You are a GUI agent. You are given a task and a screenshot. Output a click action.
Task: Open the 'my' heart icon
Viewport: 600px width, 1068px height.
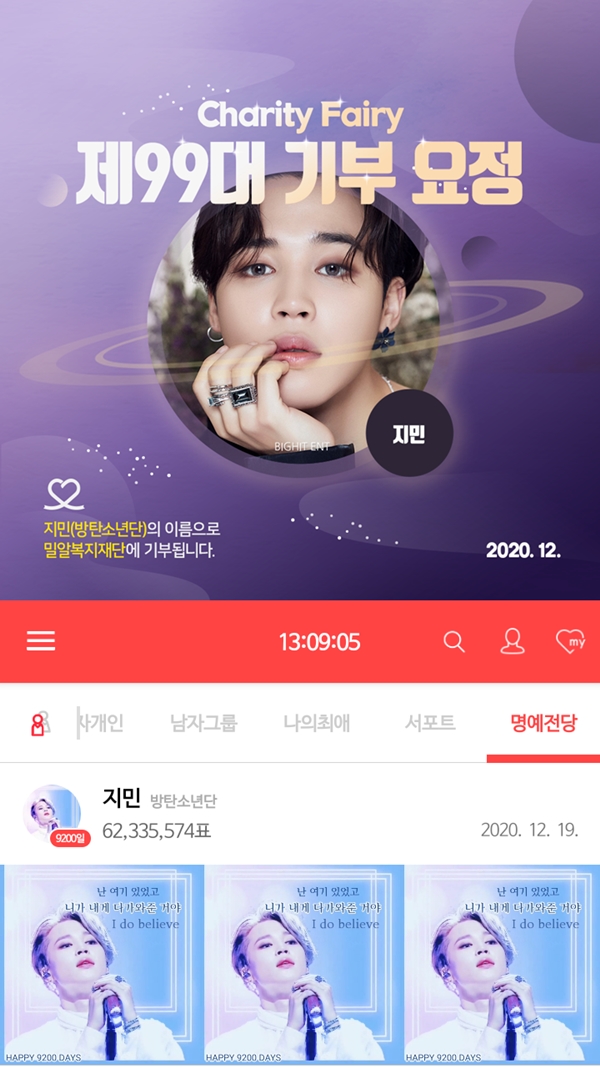[571, 641]
